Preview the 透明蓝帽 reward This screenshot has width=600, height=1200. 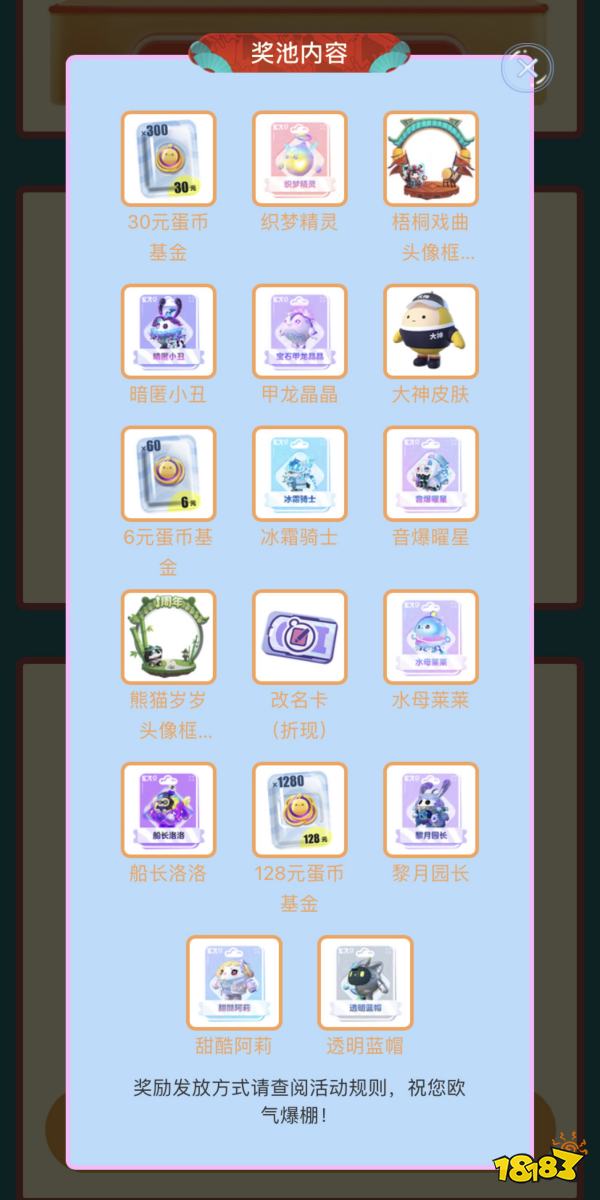point(365,982)
